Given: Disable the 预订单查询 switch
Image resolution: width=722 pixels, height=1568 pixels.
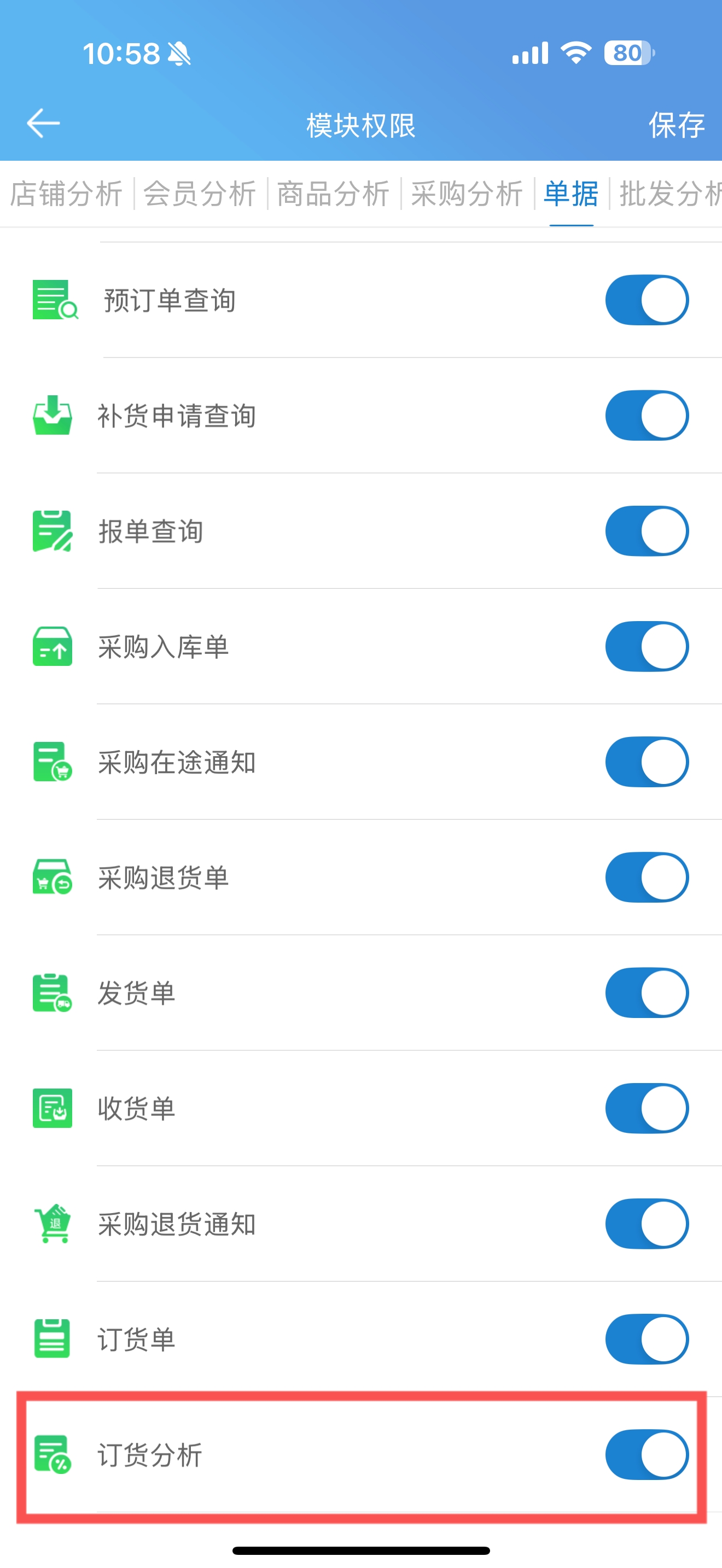Looking at the screenshot, I should click(647, 300).
